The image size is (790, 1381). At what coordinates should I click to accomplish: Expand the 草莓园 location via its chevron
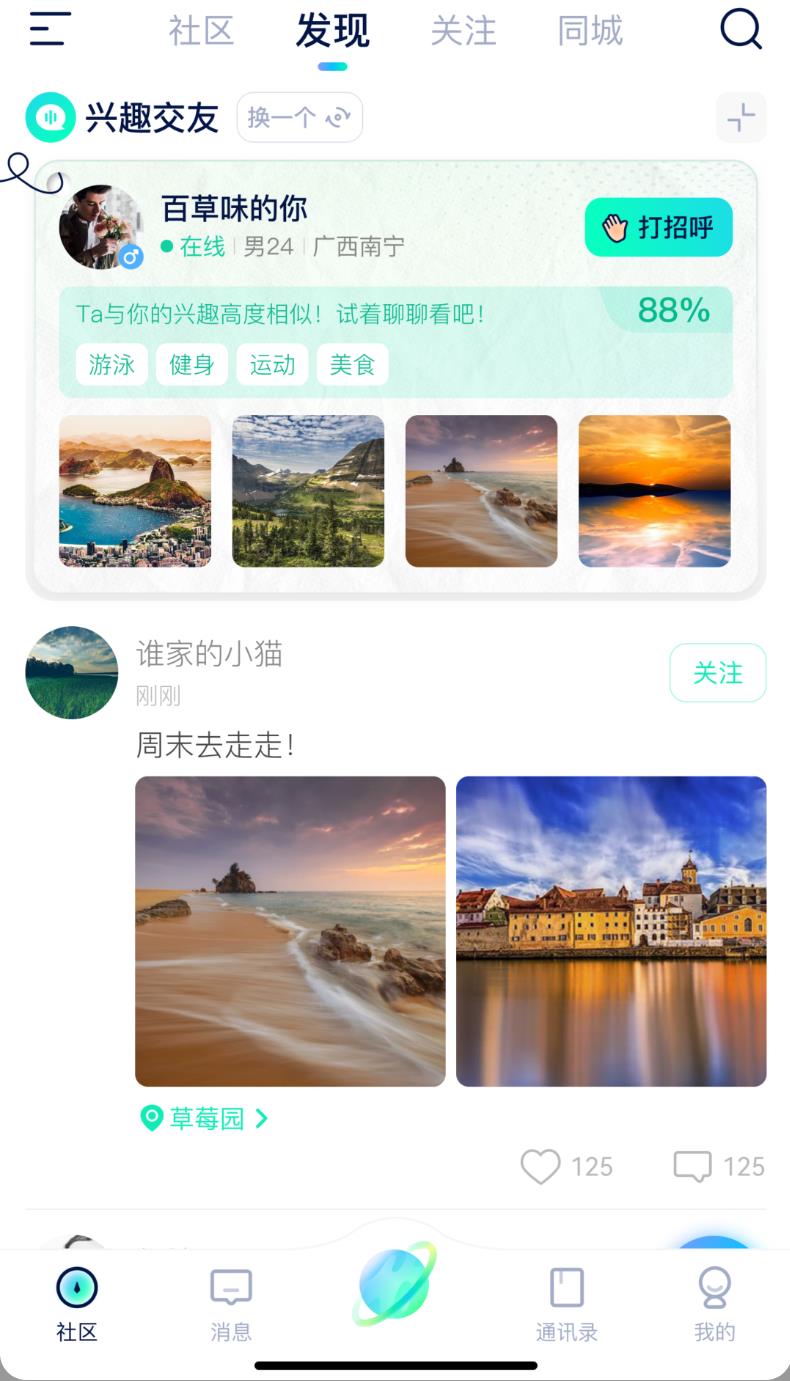pos(262,1118)
